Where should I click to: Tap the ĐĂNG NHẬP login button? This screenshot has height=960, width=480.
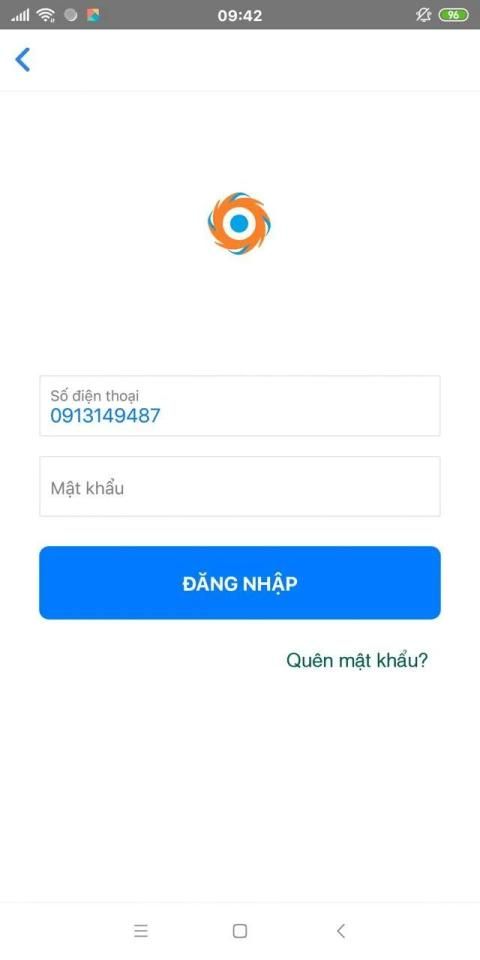pyautogui.click(x=240, y=583)
